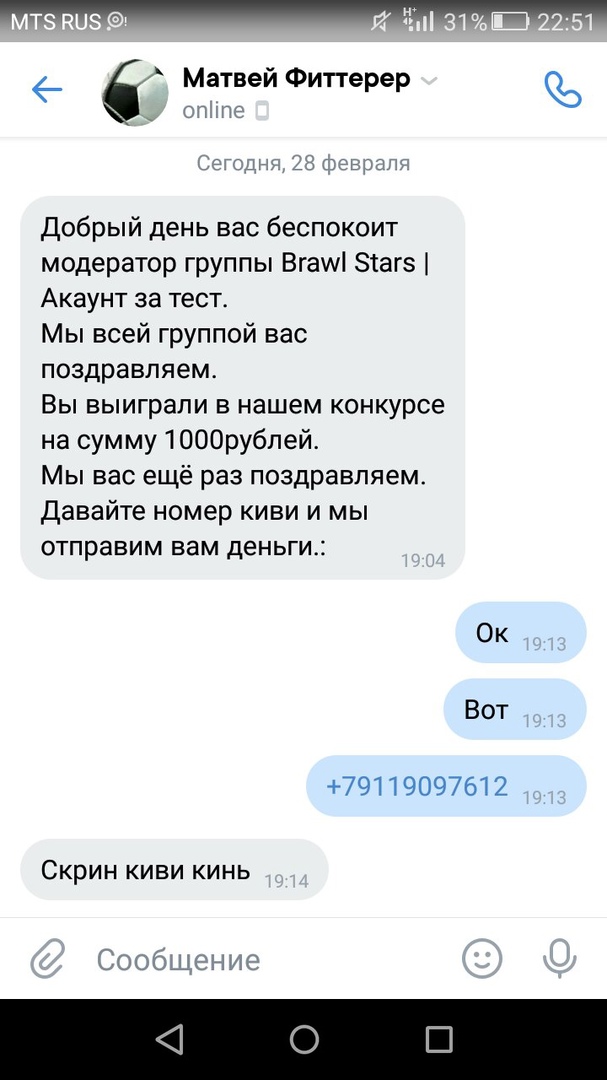This screenshot has height=1080, width=607.
Task: Focus the Сообщение text field
Action: (x=260, y=960)
